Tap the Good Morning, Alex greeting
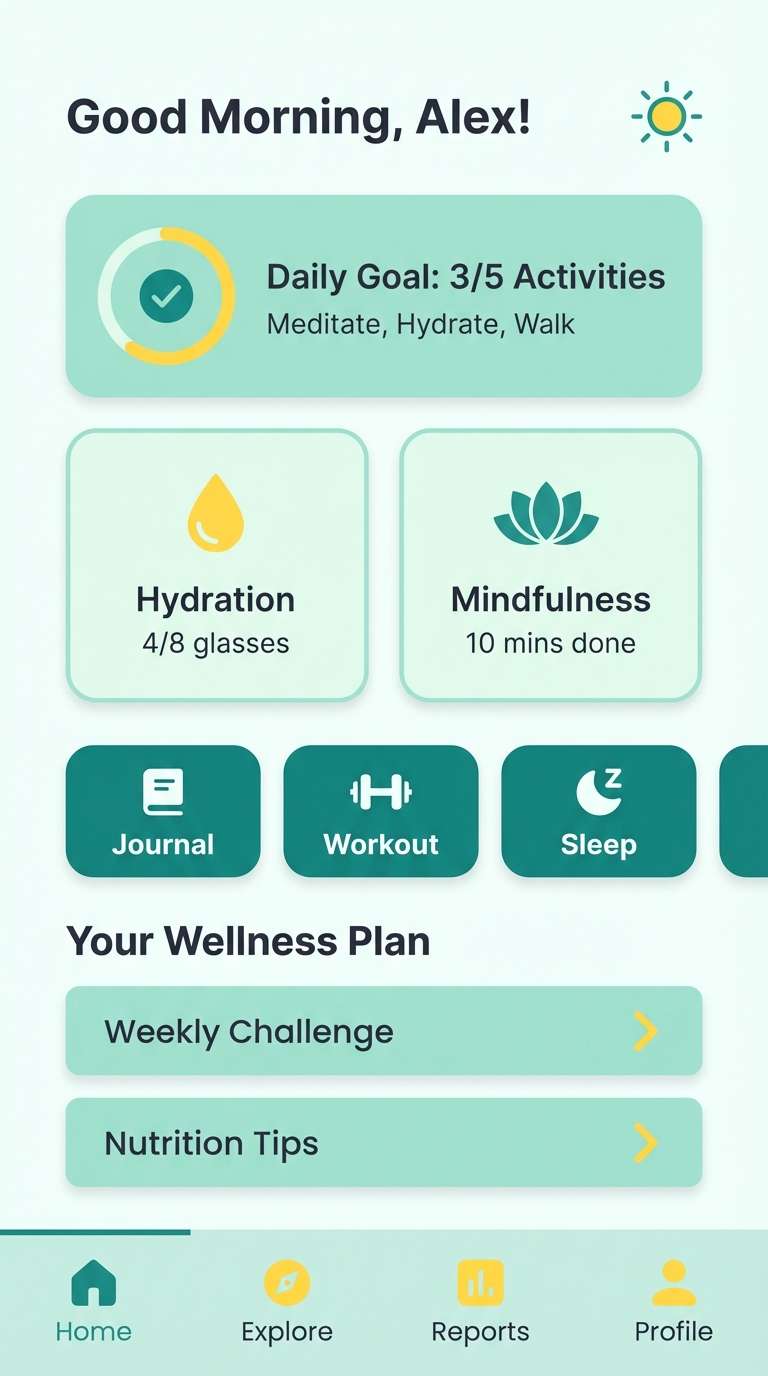The image size is (768, 1376). (300, 116)
